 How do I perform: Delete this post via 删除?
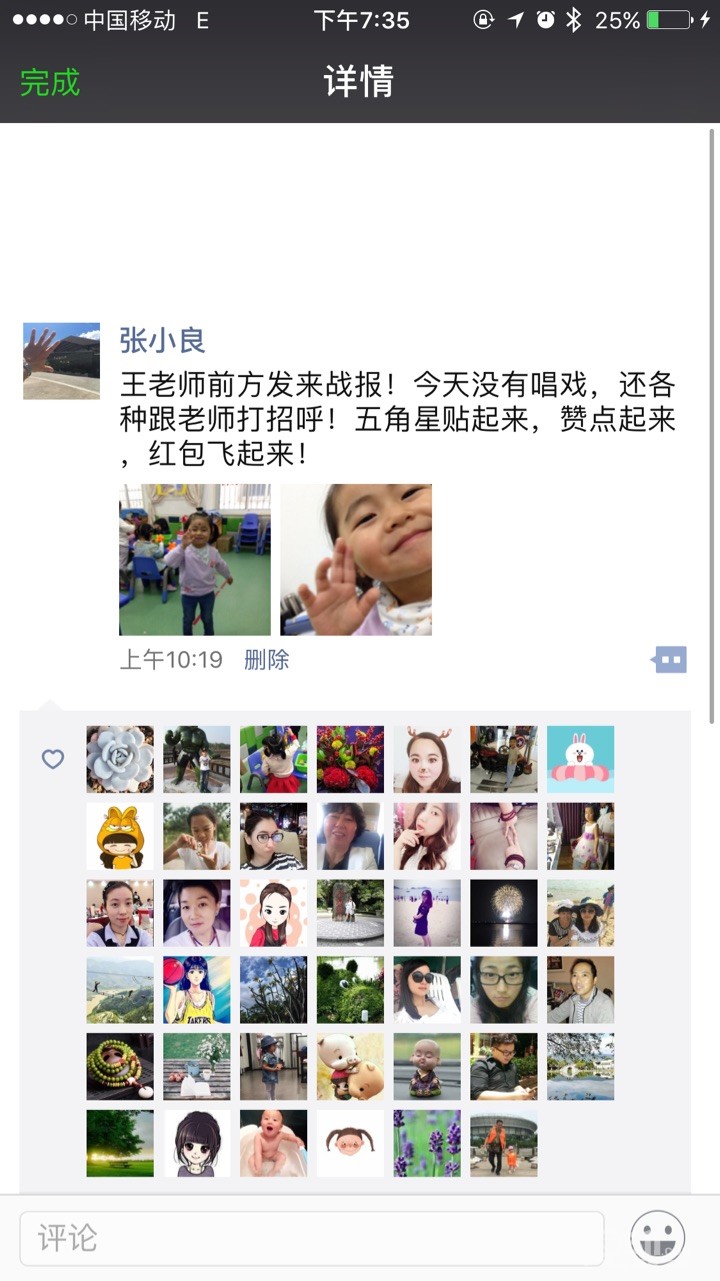click(x=267, y=660)
